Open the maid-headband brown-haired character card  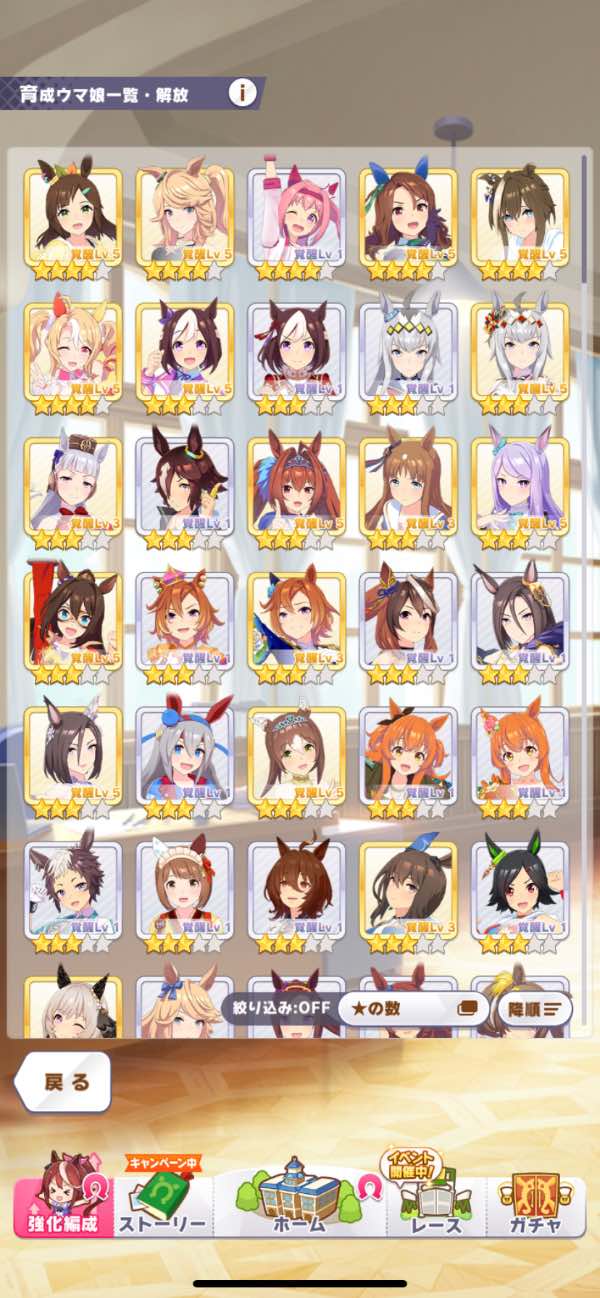pyautogui.click(x=185, y=890)
